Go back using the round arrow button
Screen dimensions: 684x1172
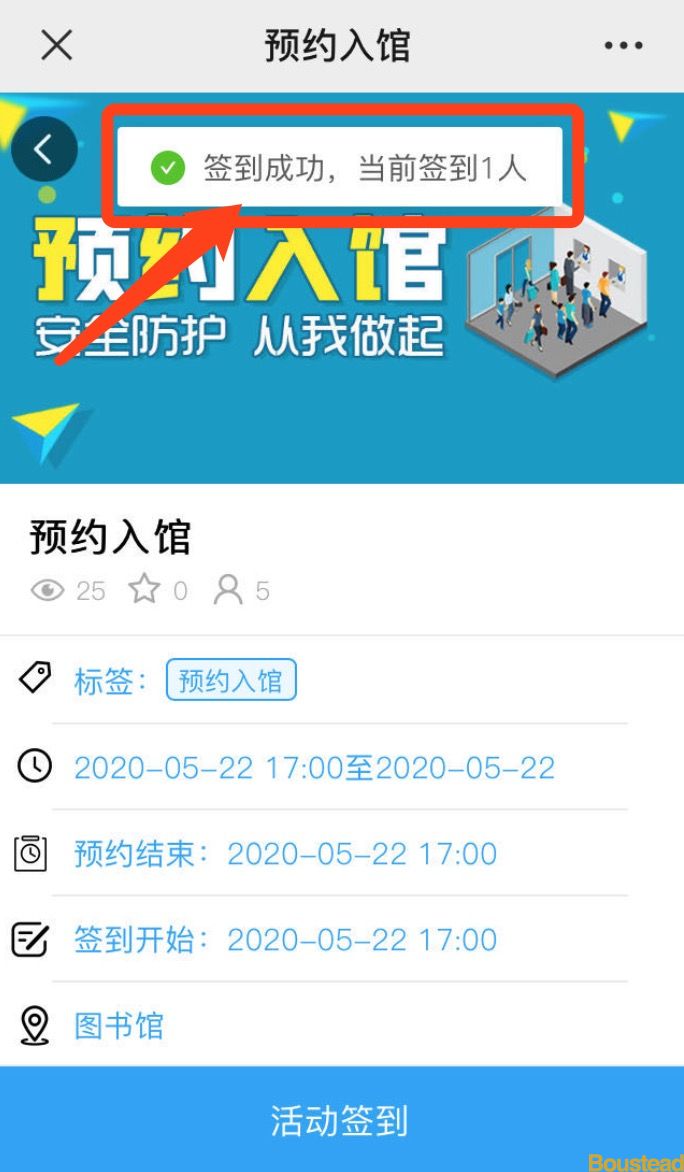[x=44, y=150]
